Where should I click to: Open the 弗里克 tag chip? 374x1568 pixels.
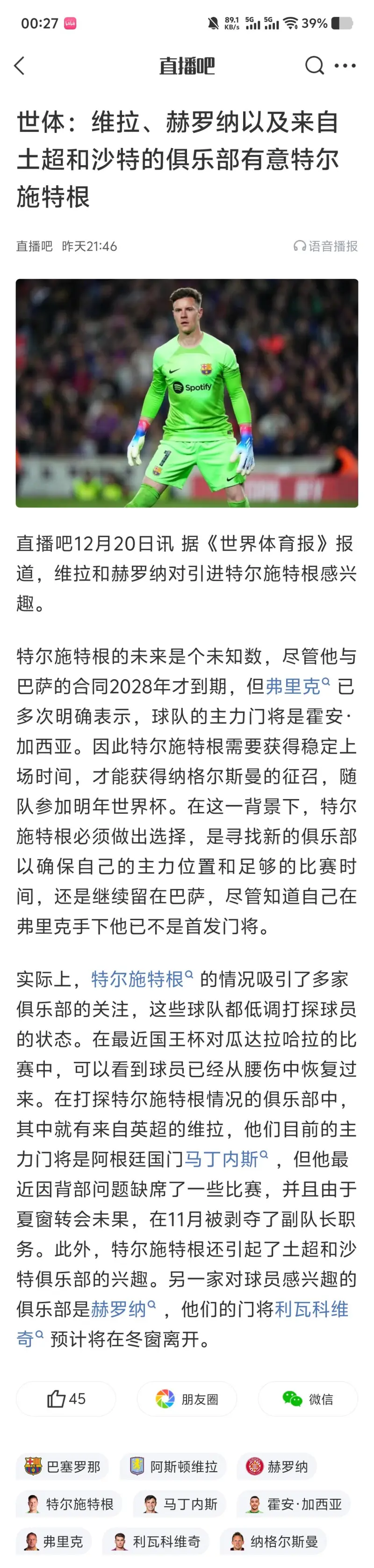[53, 1541]
